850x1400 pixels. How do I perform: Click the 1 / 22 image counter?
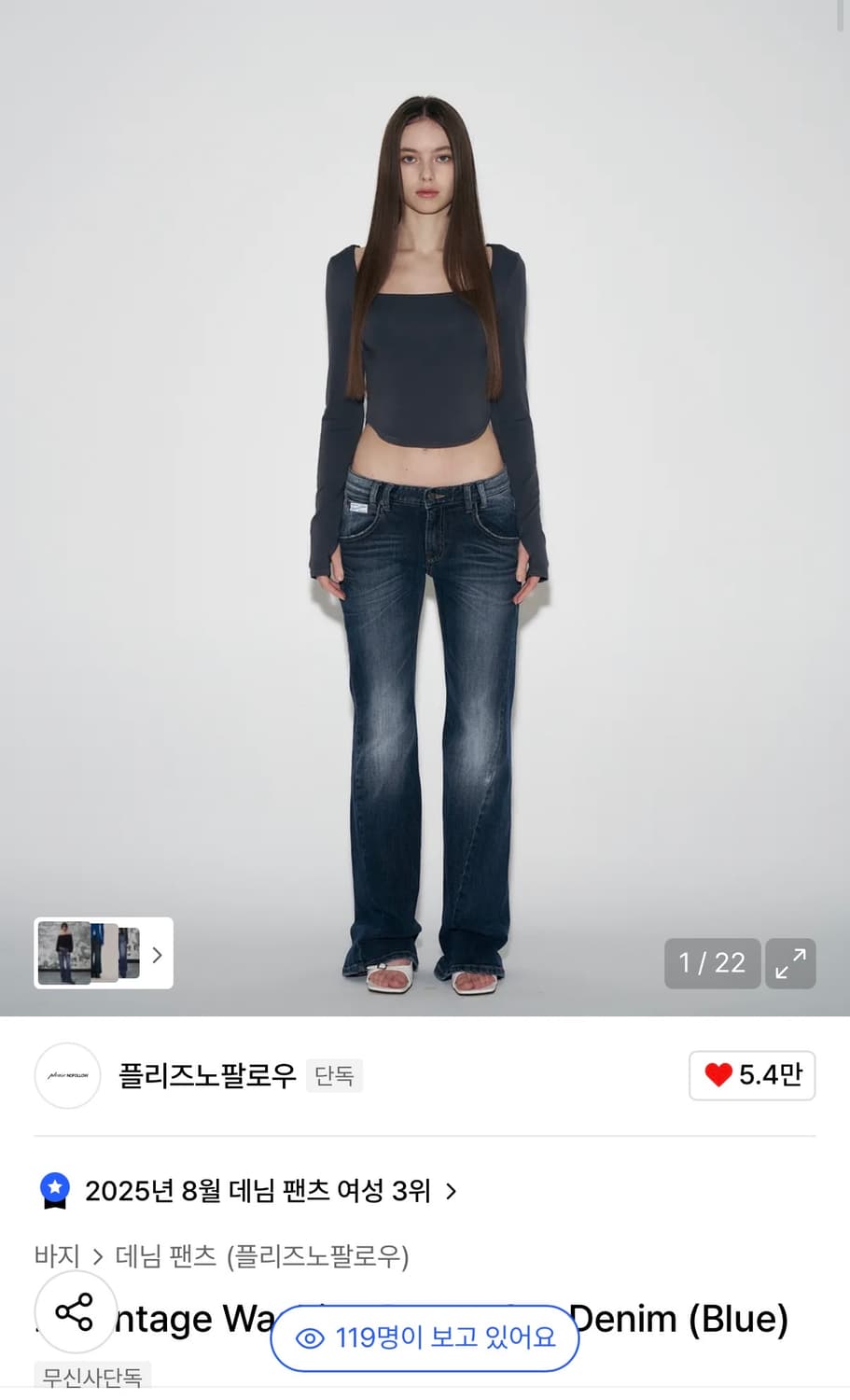(711, 962)
